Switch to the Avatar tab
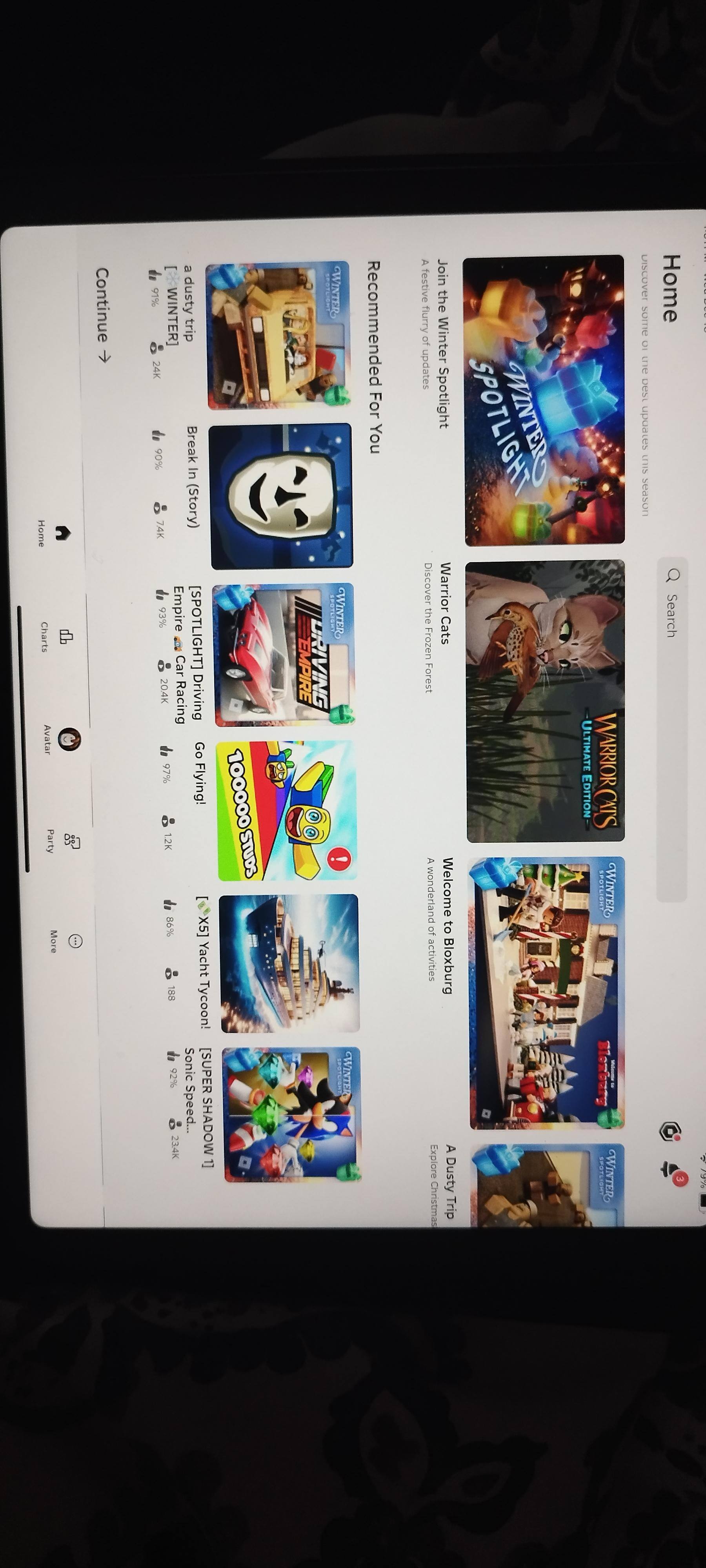The image size is (706, 1568). (64, 739)
